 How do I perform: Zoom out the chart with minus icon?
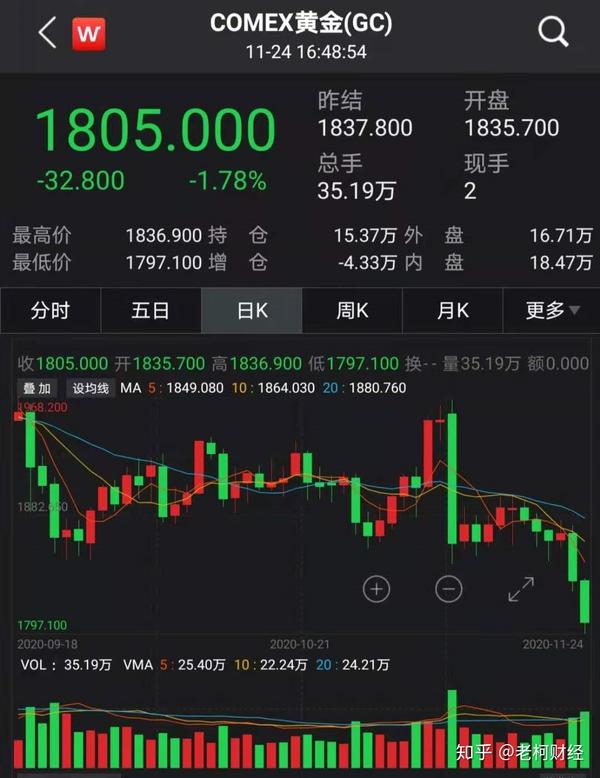(x=448, y=589)
